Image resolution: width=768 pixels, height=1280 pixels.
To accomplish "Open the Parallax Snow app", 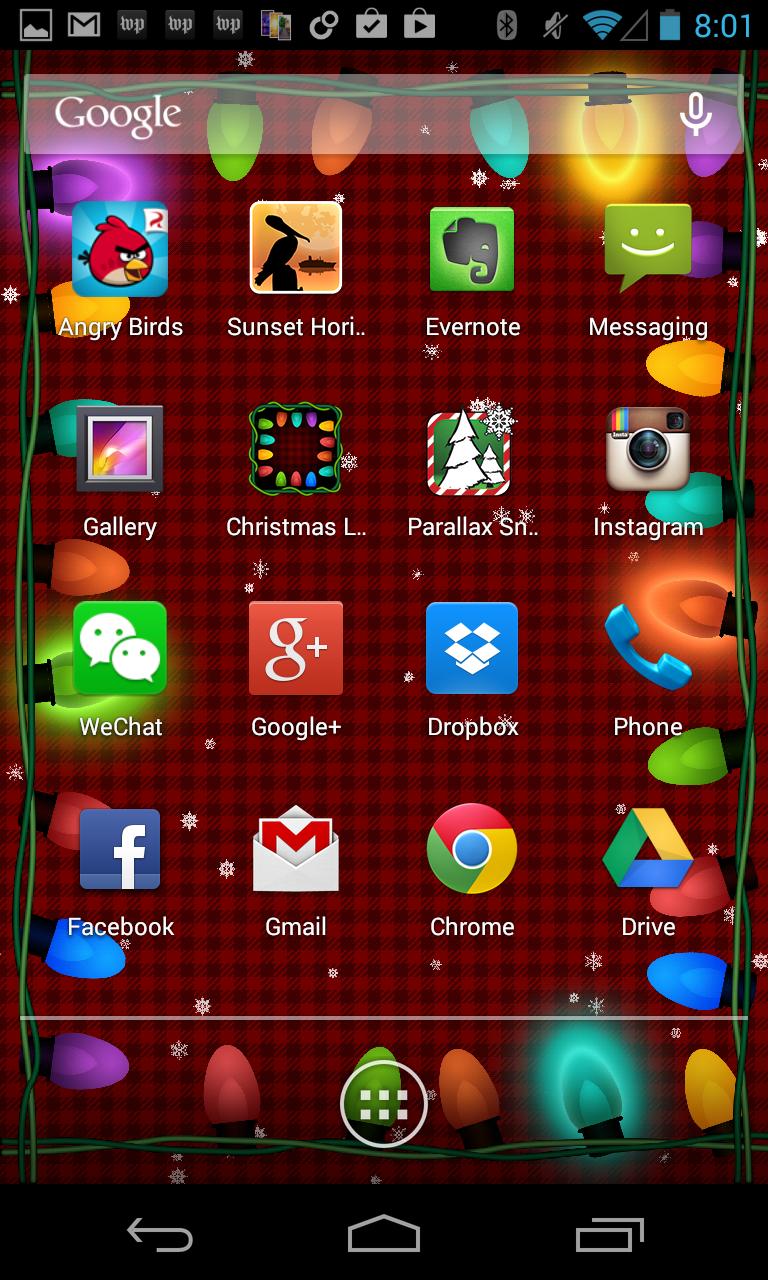I will (472, 452).
